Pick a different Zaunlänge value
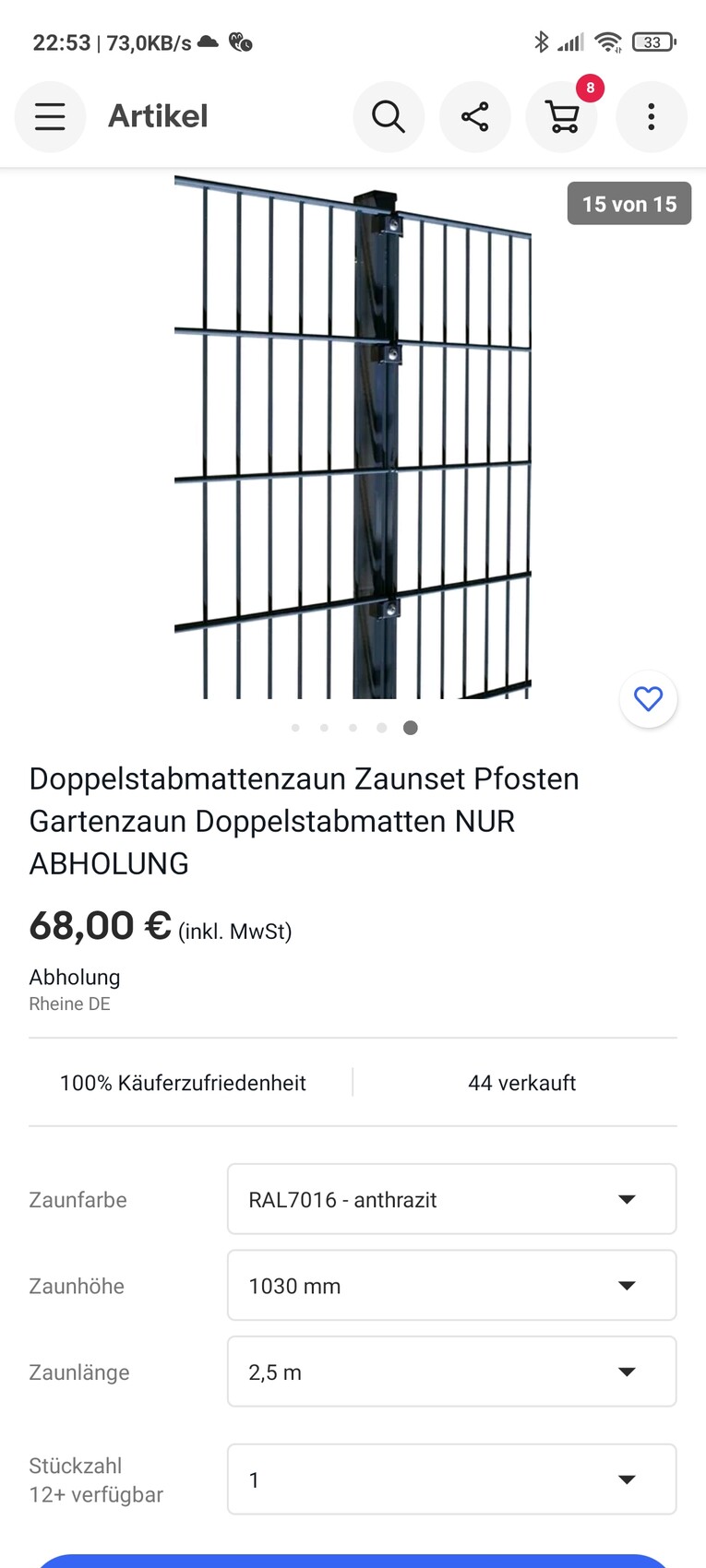This screenshot has width=706, height=1568. [x=451, y=1372]
